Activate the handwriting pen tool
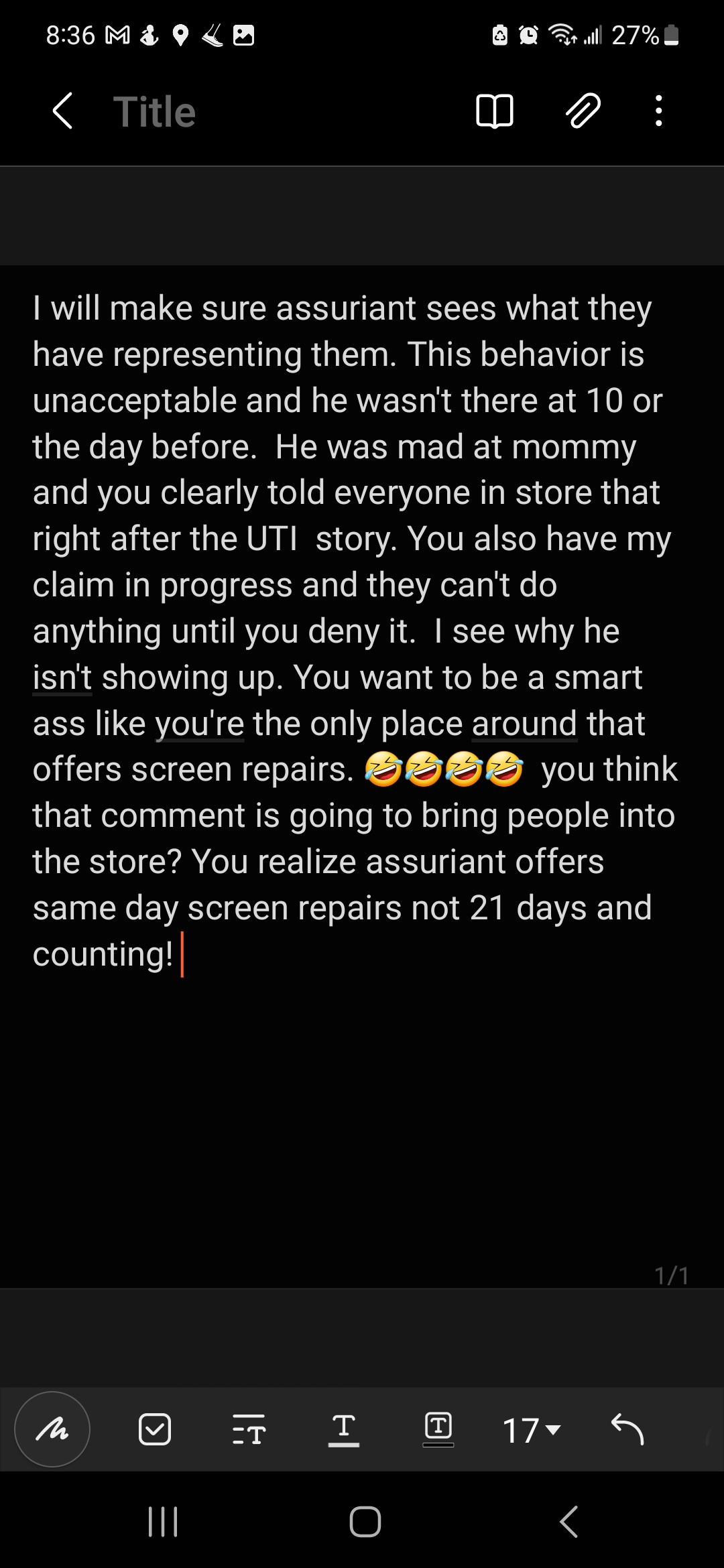Viewport: 724px width, 1568px height. (52, 1429)
